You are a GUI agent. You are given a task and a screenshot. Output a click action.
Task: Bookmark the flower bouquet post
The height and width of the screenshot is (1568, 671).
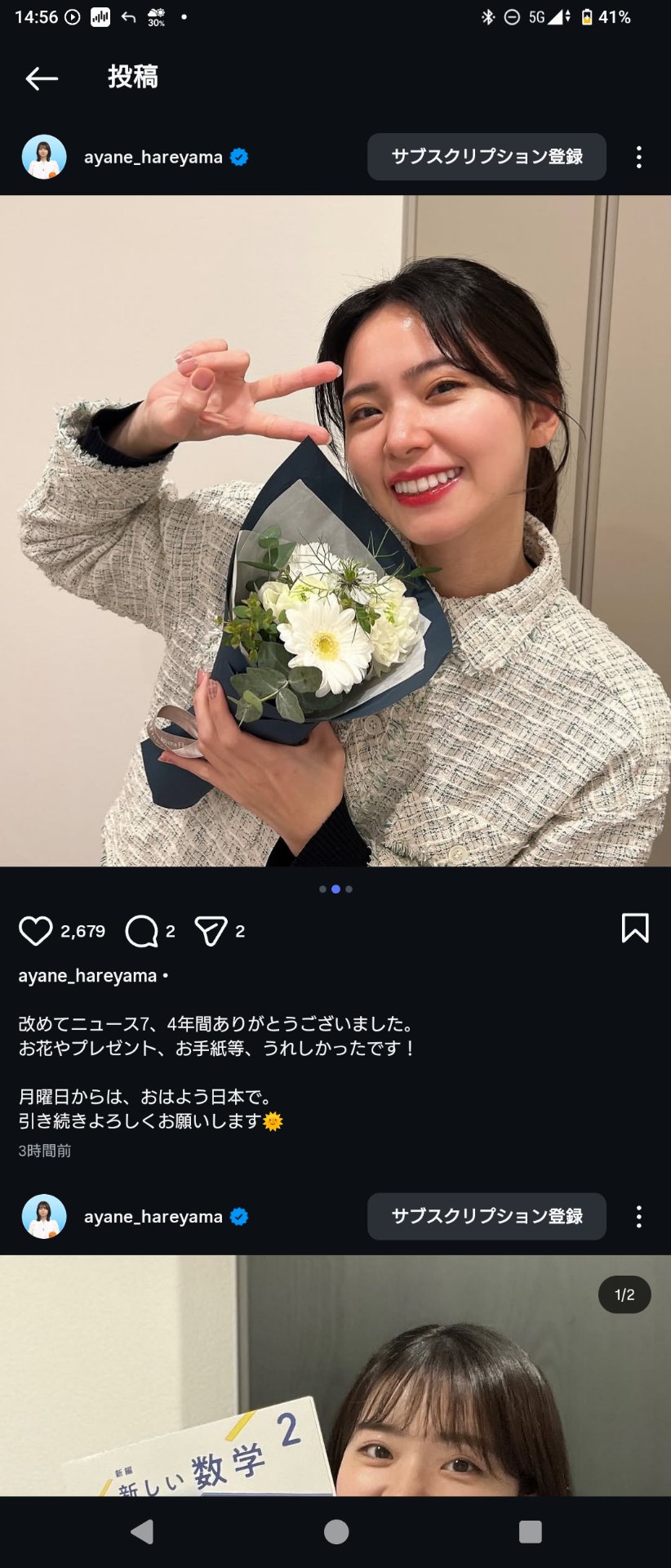tap(634, 929)
